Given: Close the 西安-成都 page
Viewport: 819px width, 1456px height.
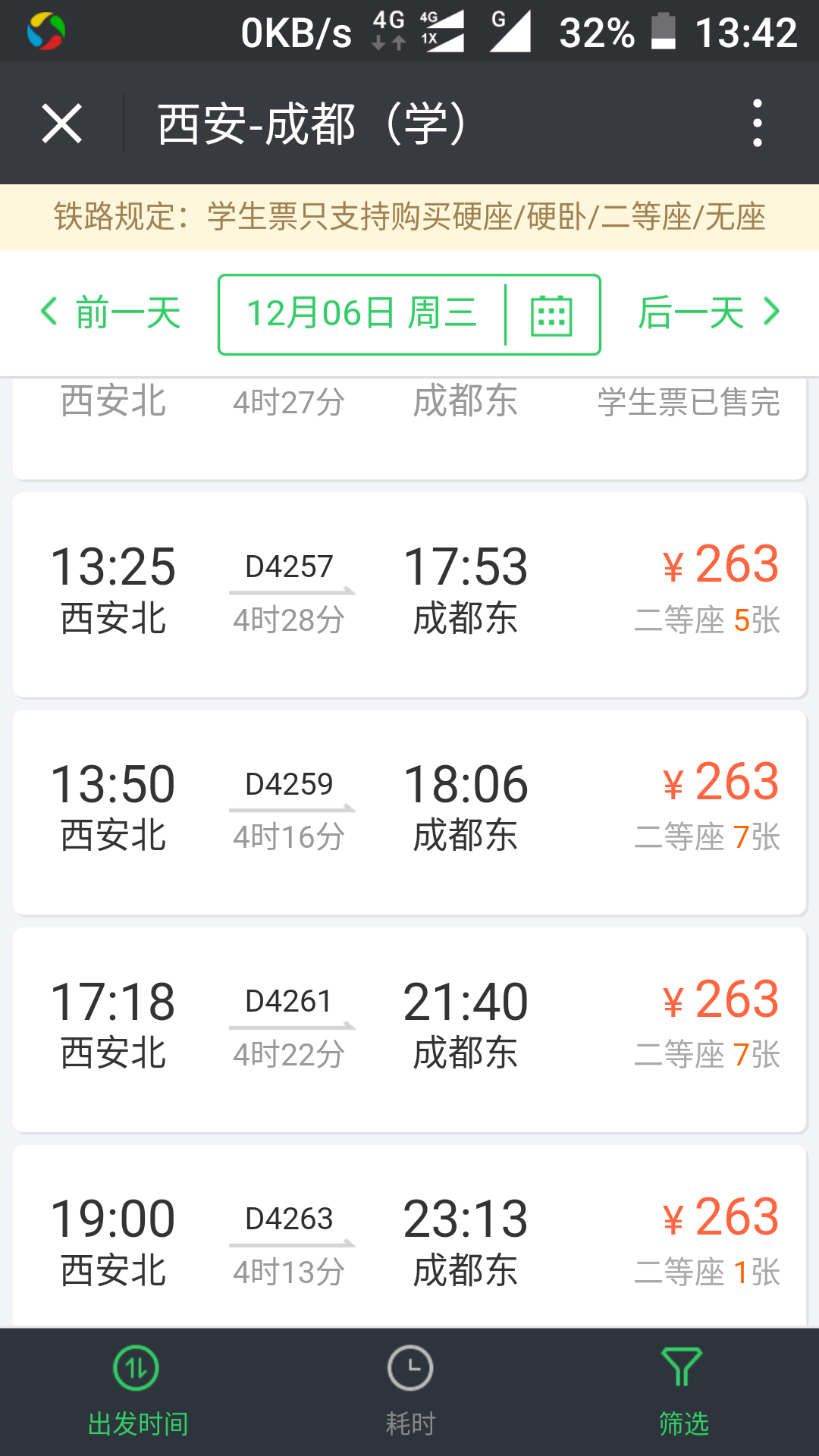Looking at the screenshot, I should click(61, 124).
